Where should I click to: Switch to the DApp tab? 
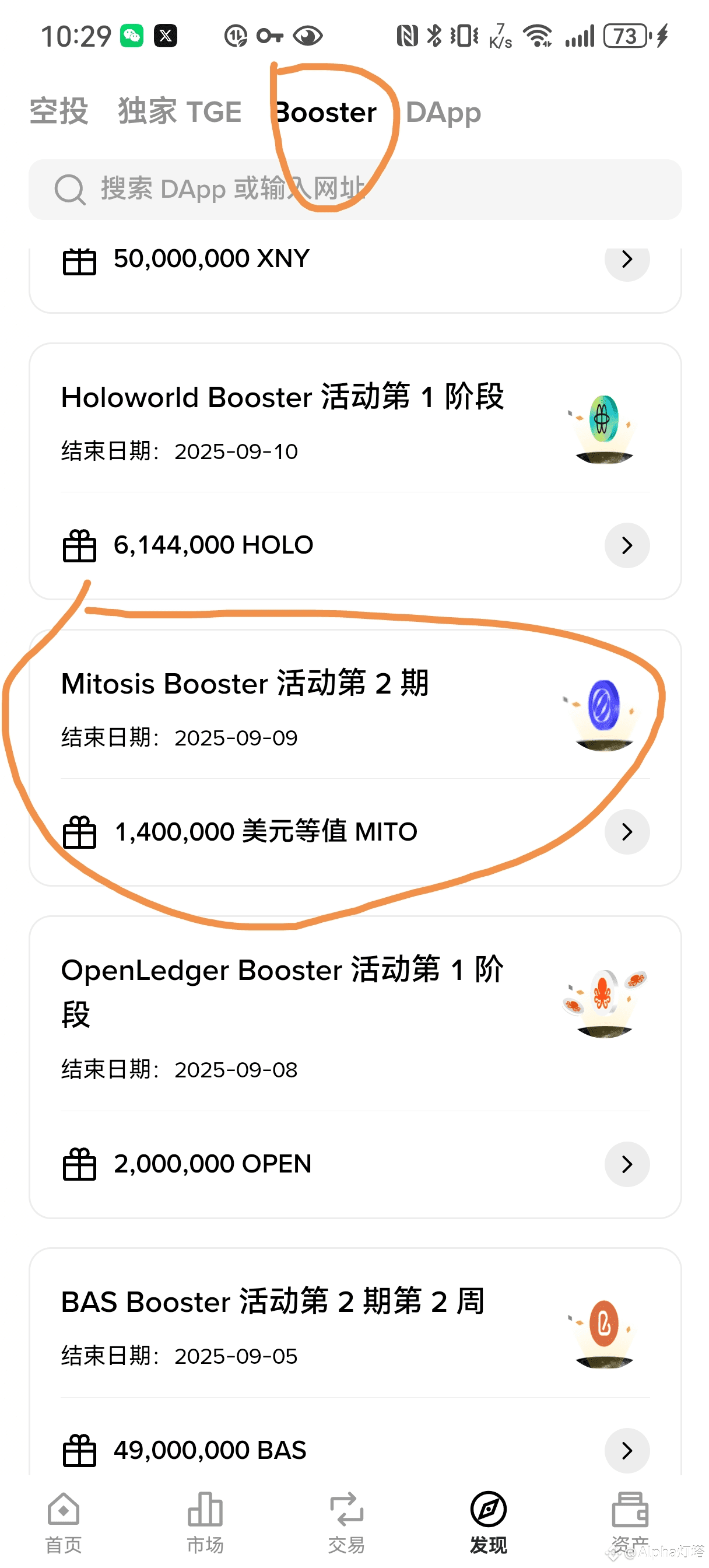tap(443, 112)
